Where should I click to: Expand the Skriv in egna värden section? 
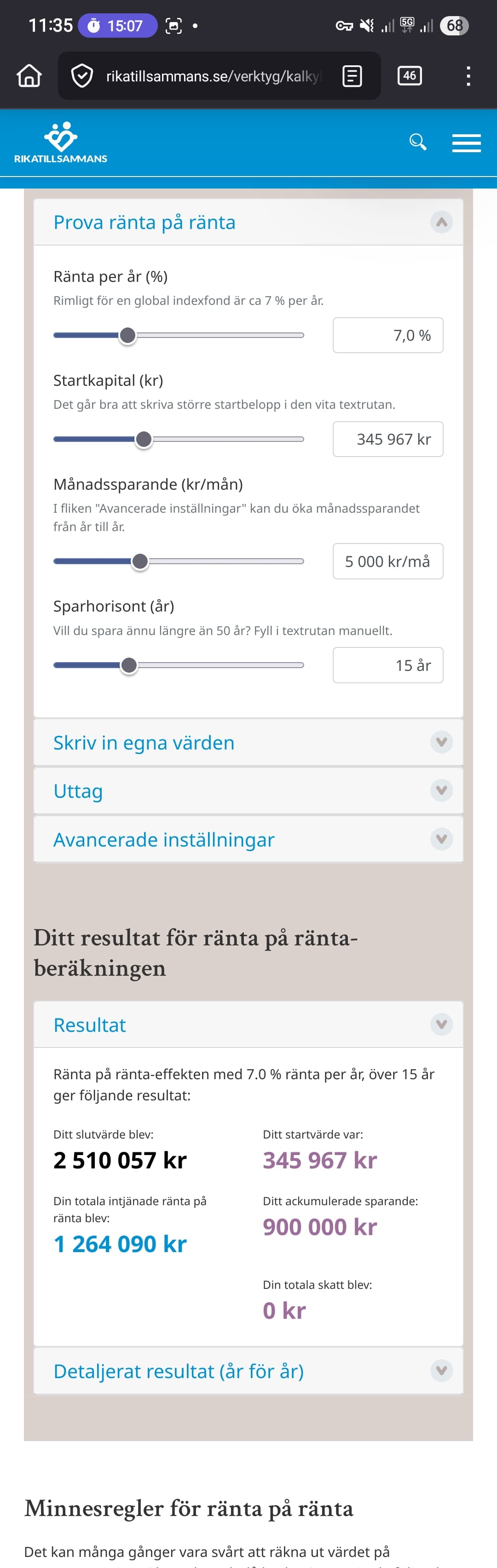[x=248, y=743]
